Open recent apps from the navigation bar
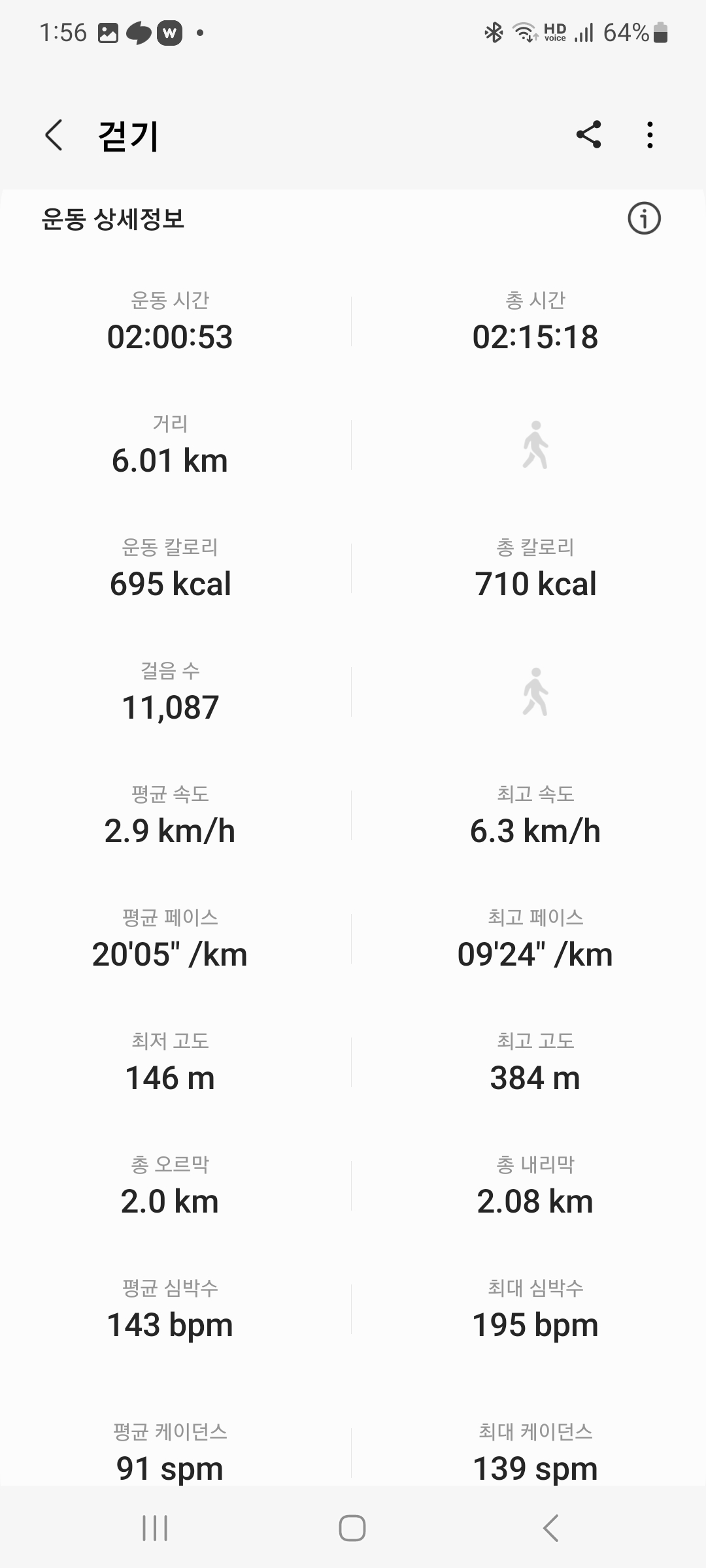Image resolution: width=706 pixels, height=1568 pixels. [155, 1528]
